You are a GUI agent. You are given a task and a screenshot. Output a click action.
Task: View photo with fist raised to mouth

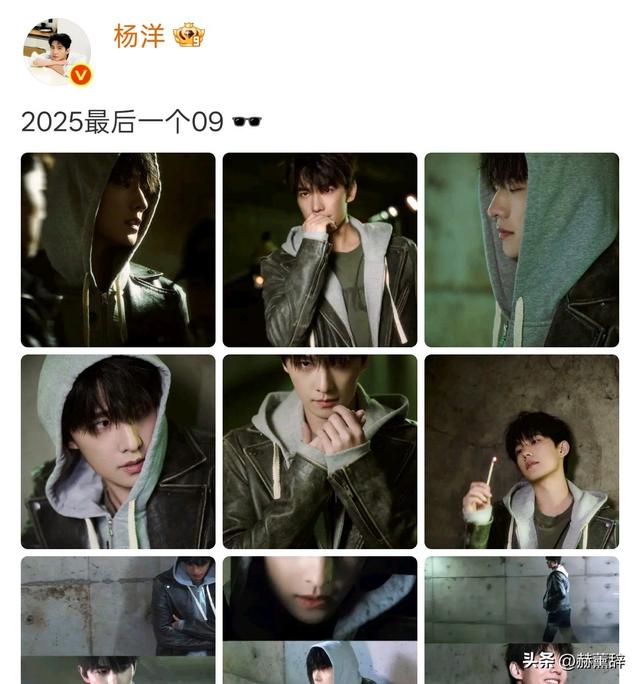point(319,249)
